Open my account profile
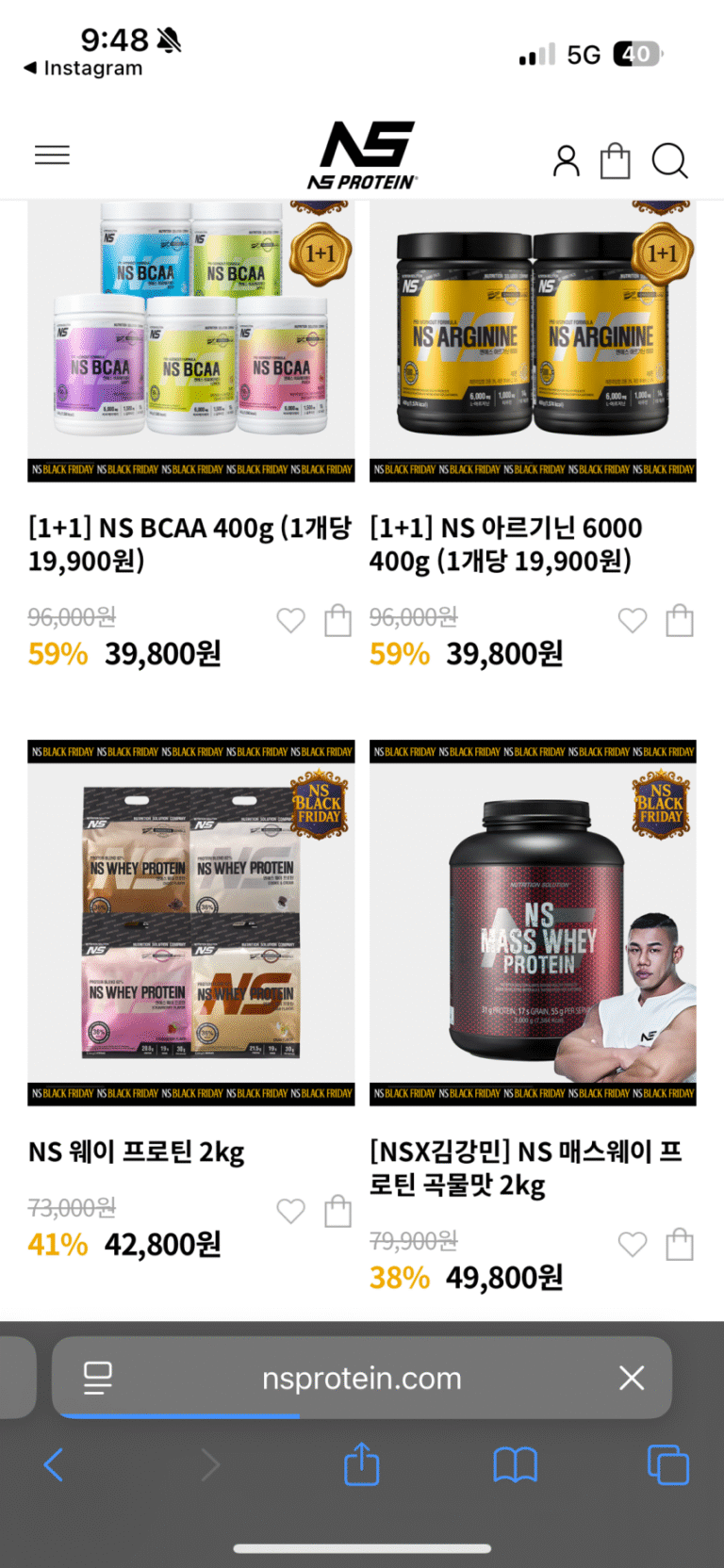 566,161
